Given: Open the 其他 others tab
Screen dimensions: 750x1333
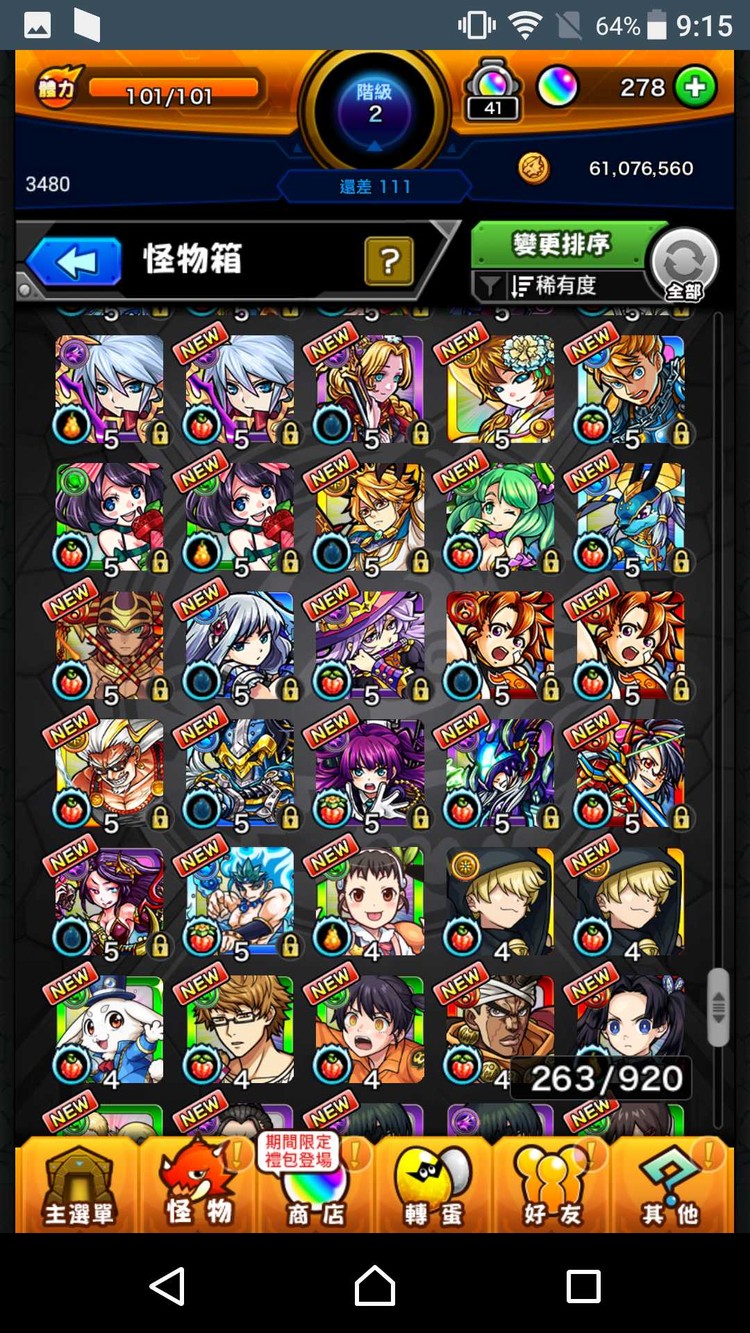Looking at the screenshot, I should [670, 1183].
